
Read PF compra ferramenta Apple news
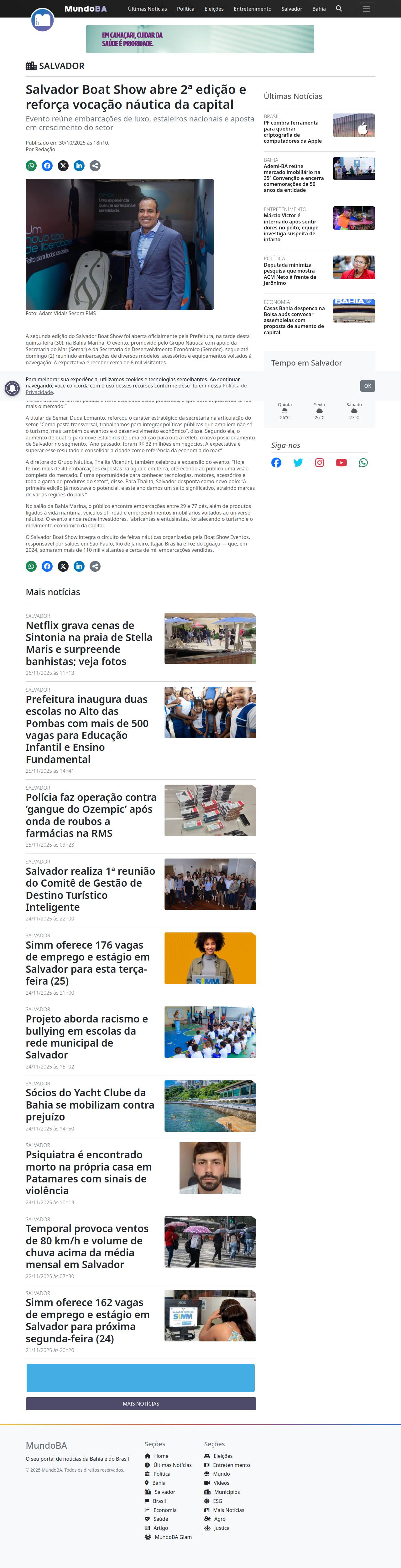291,131
